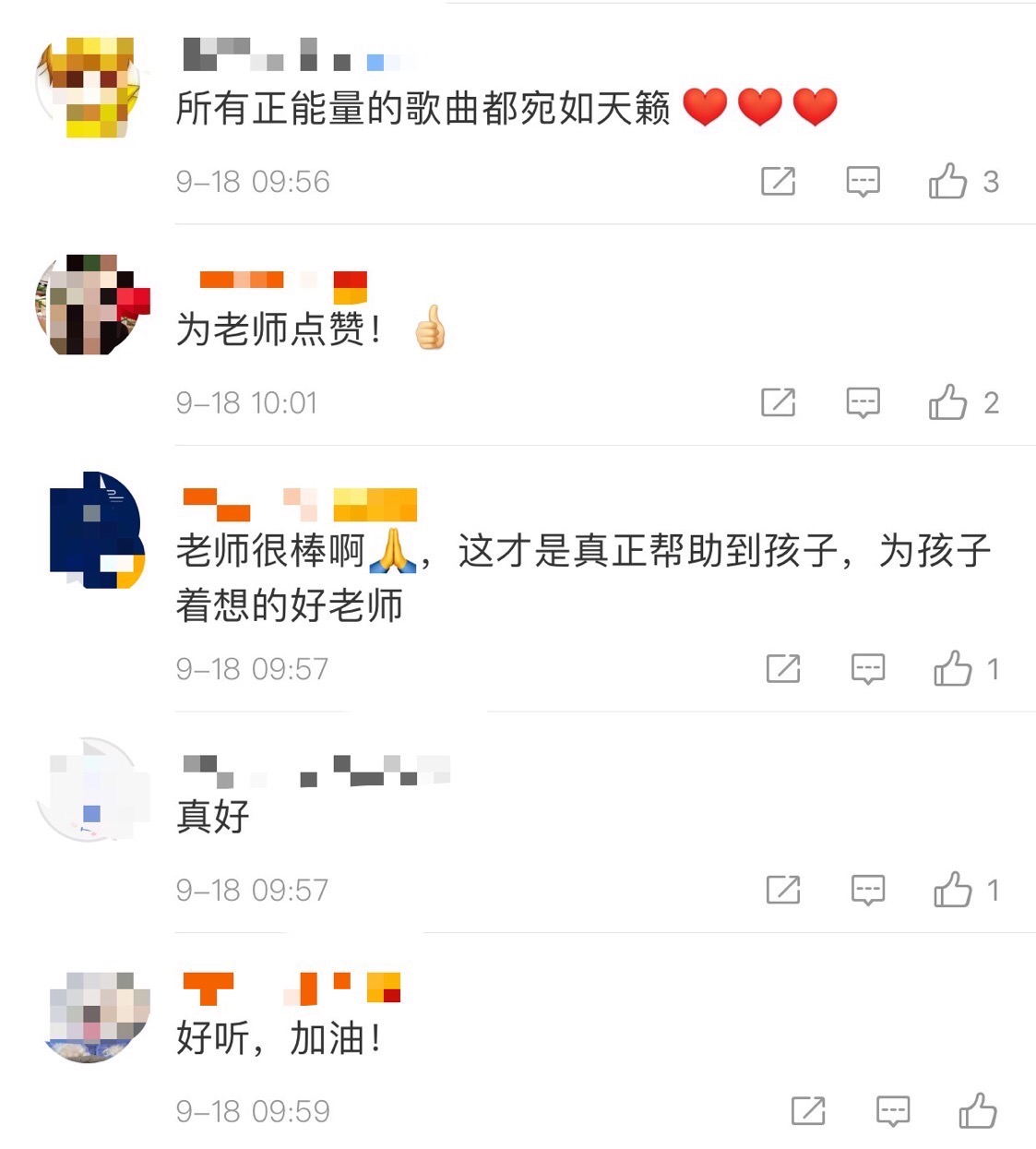1036x1149 pixels.
Task: Open avatar of the "好听，加油!" commenter
Action: click(97, 1015)
